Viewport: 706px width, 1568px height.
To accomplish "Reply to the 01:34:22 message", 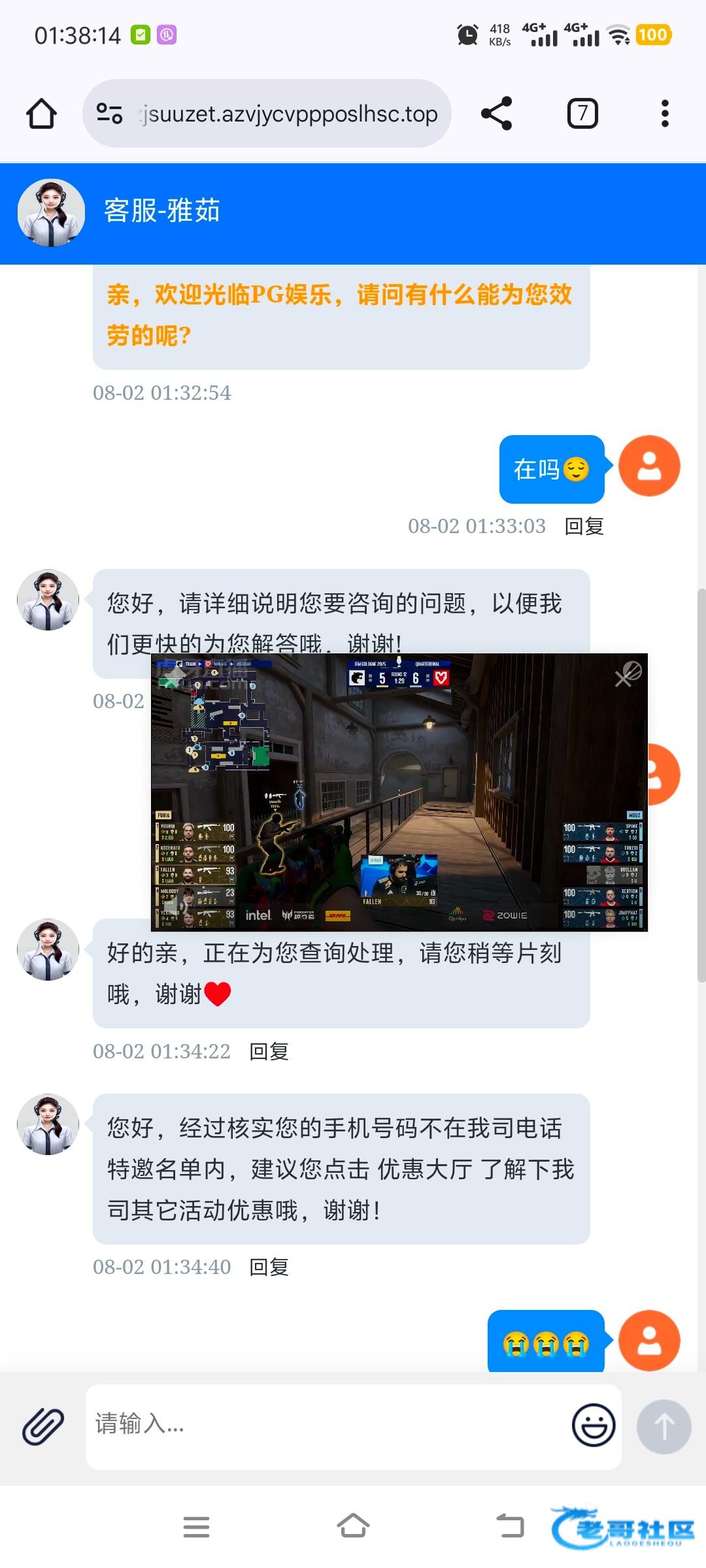I will [x=269, y=1051].
